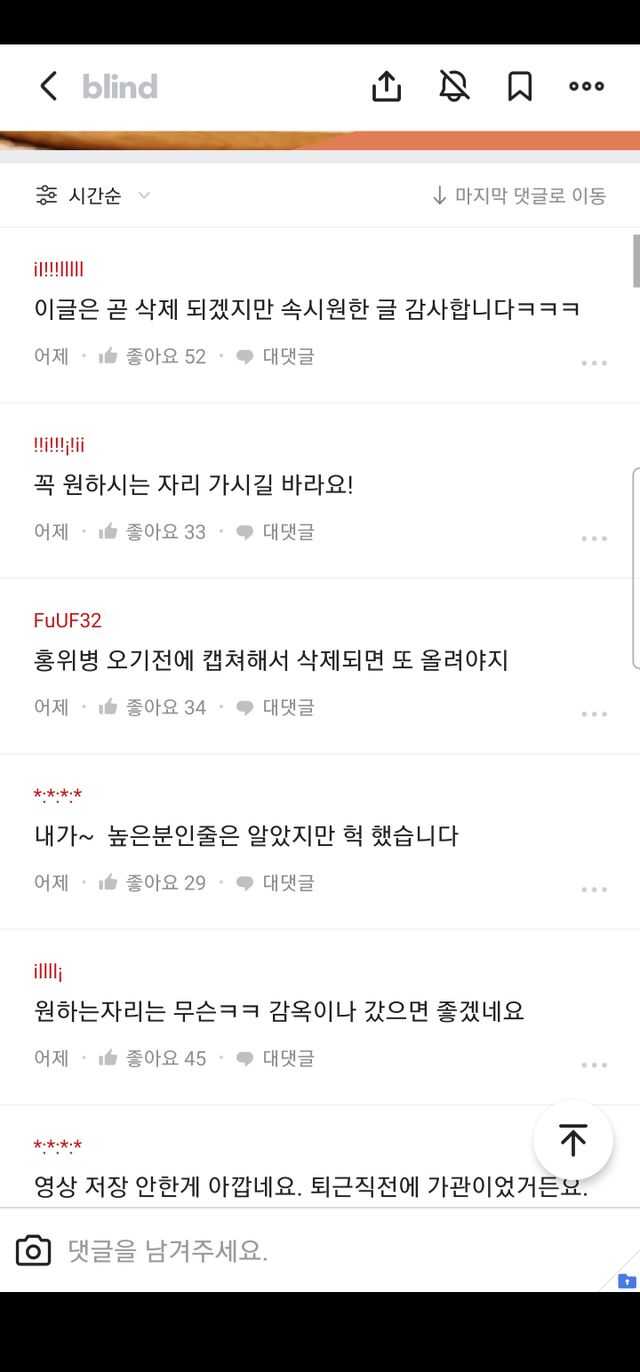This screenshot has height=1372, width=640.
Task: Bookmark this post
Action: pyautogui.click(x=520, y=86)
